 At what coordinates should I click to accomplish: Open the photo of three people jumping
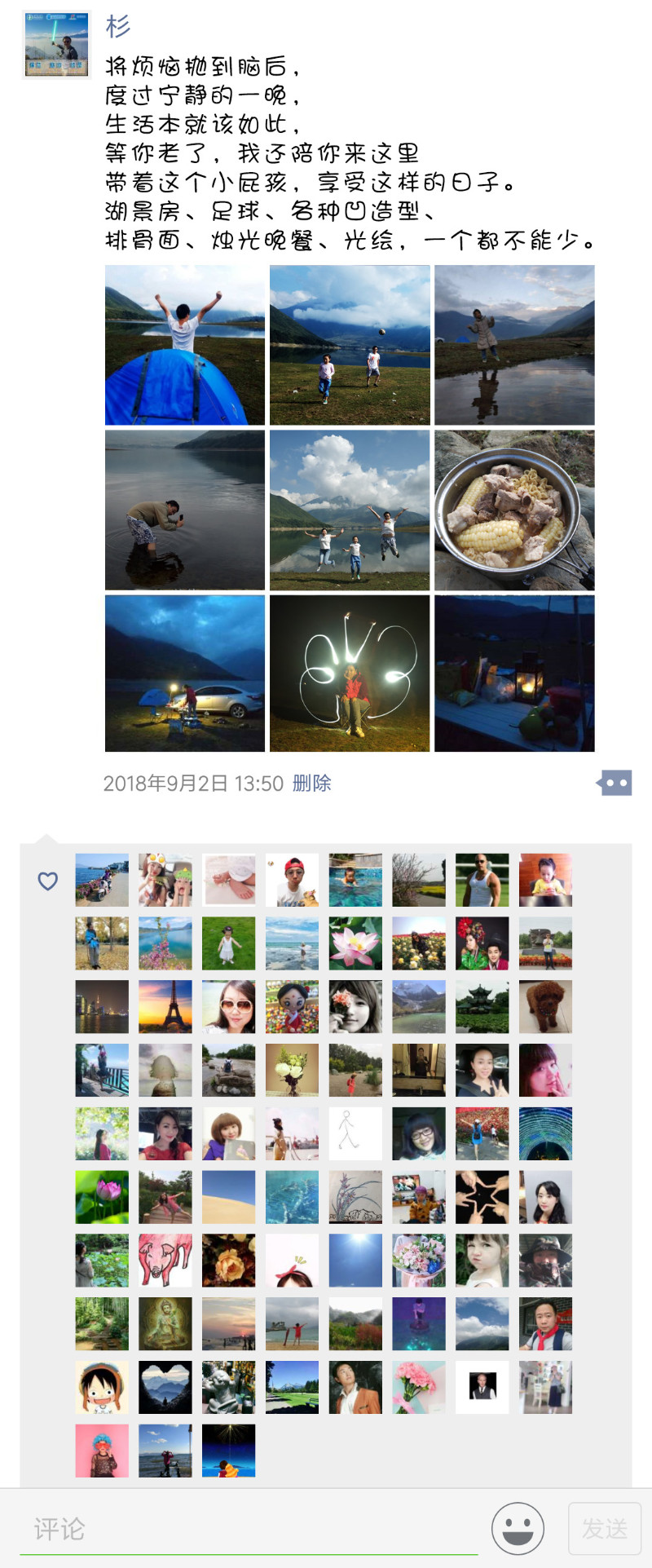click(x=350, y=510)
